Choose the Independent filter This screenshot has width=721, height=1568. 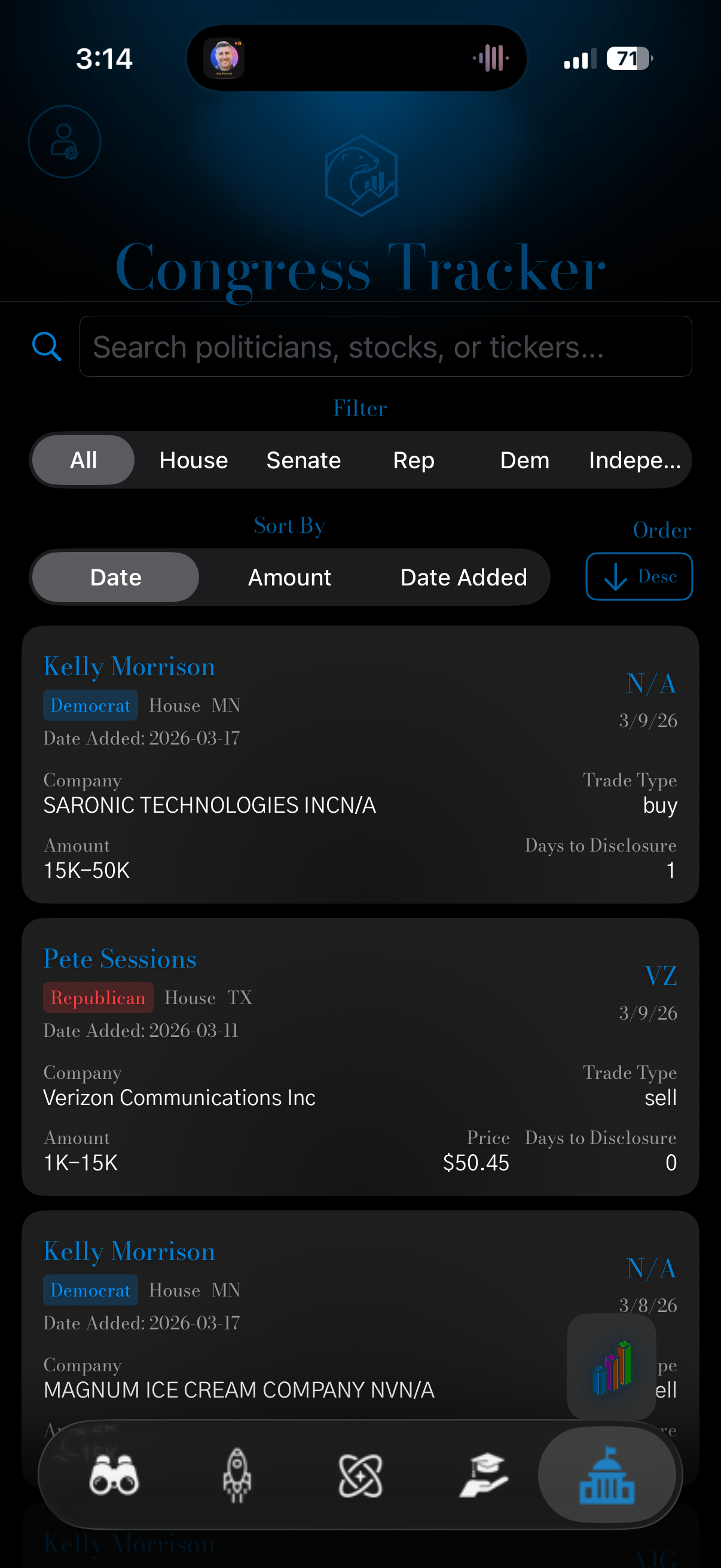634,460
